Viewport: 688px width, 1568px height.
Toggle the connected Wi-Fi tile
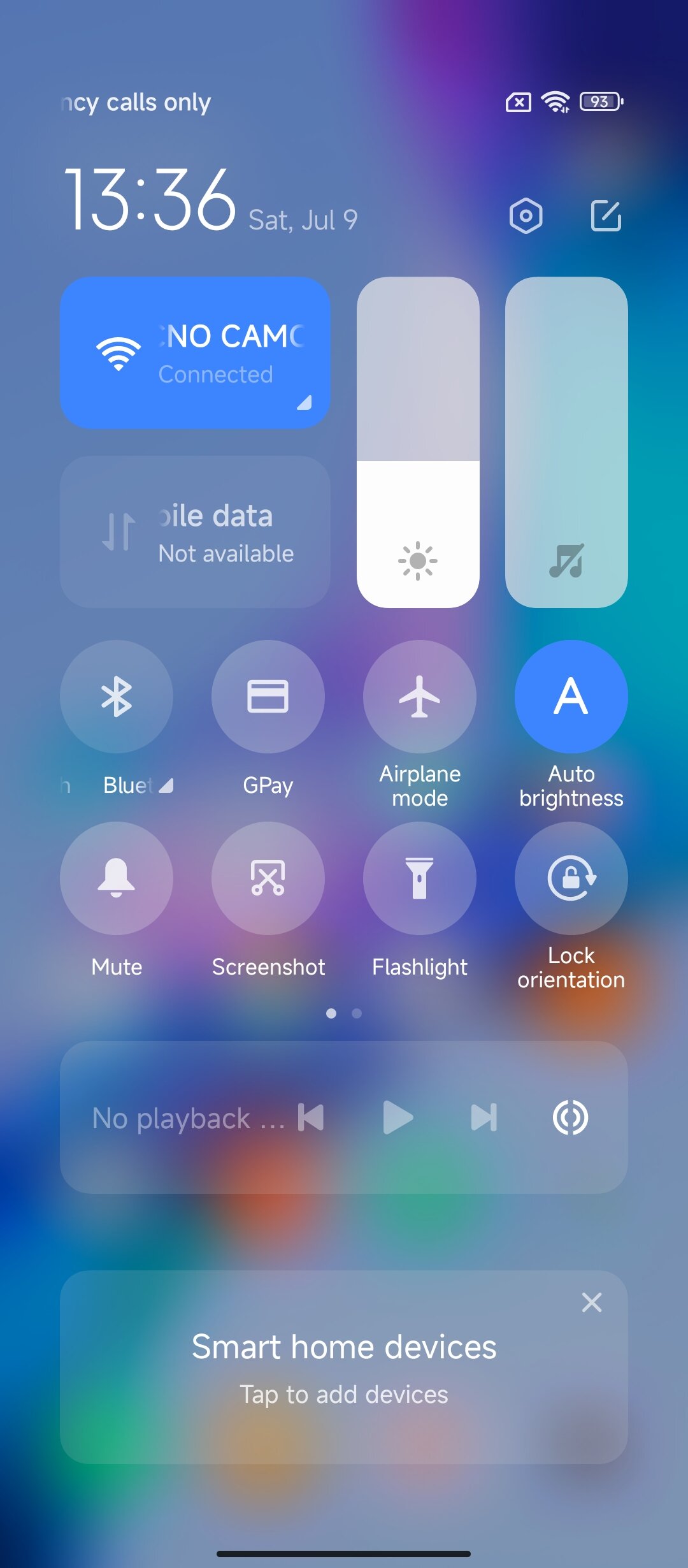(x=195, y=352)
